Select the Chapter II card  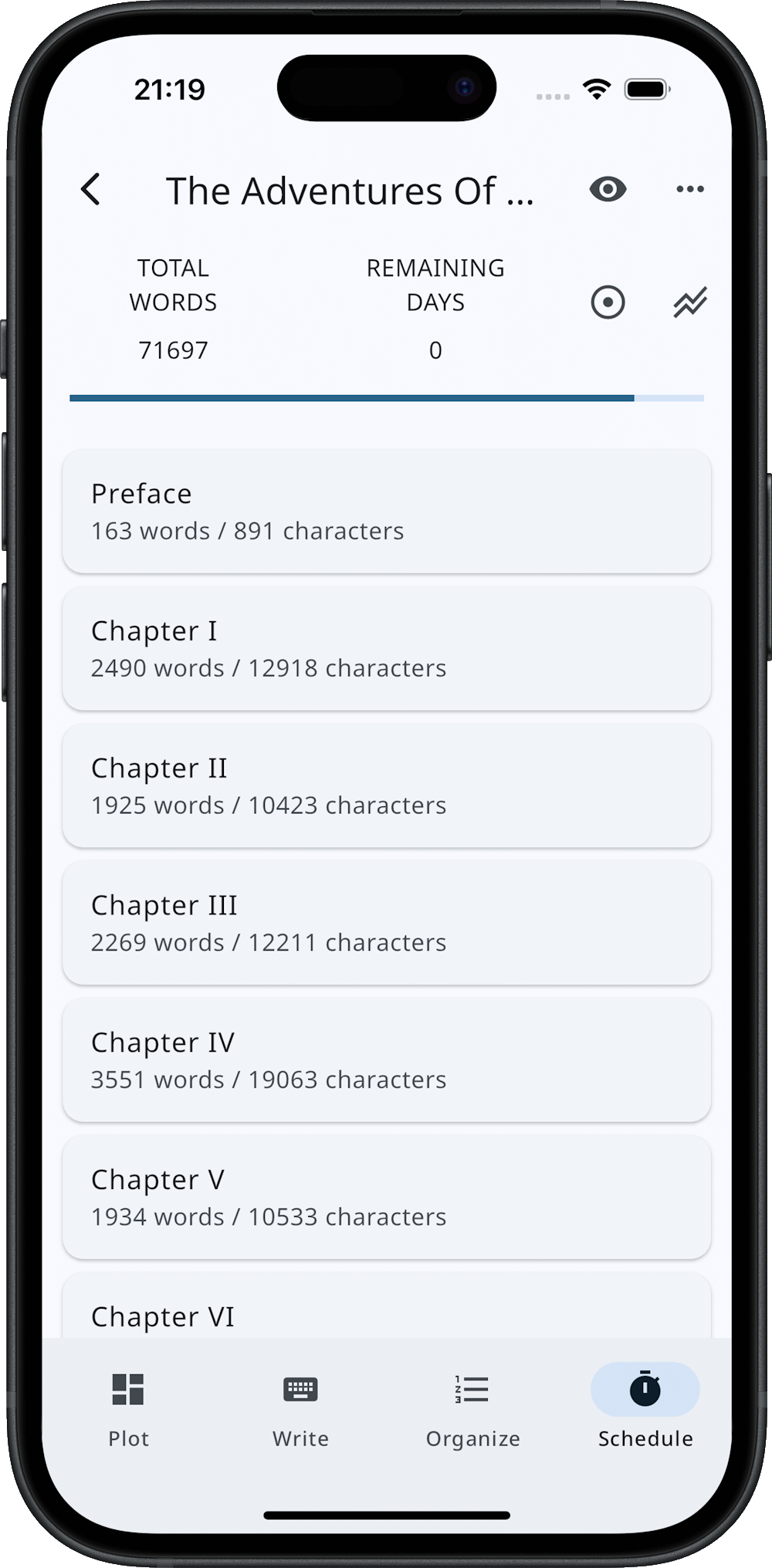386,786
